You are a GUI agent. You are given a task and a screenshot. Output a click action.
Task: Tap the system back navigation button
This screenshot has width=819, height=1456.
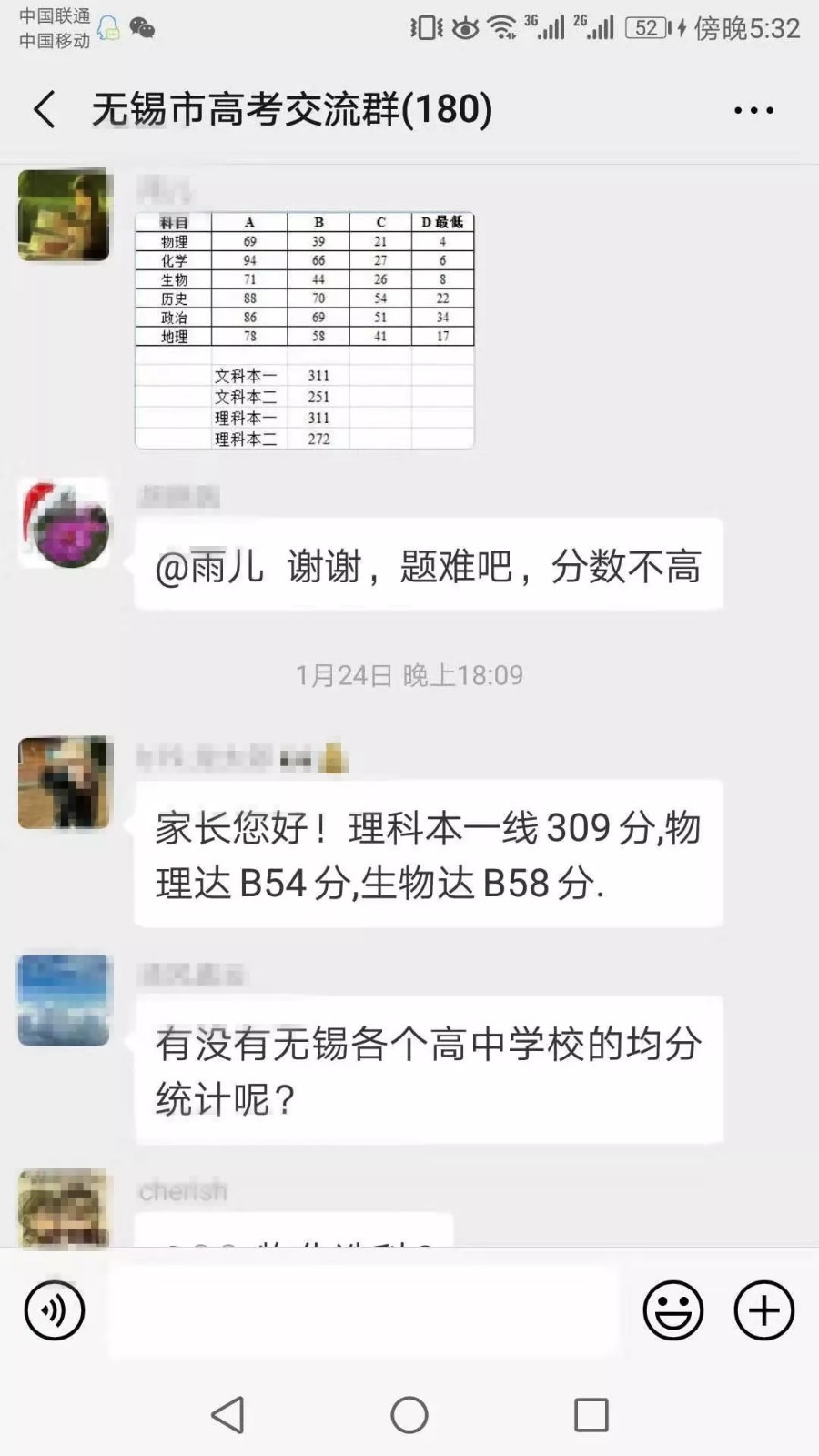pos(227,1415)
